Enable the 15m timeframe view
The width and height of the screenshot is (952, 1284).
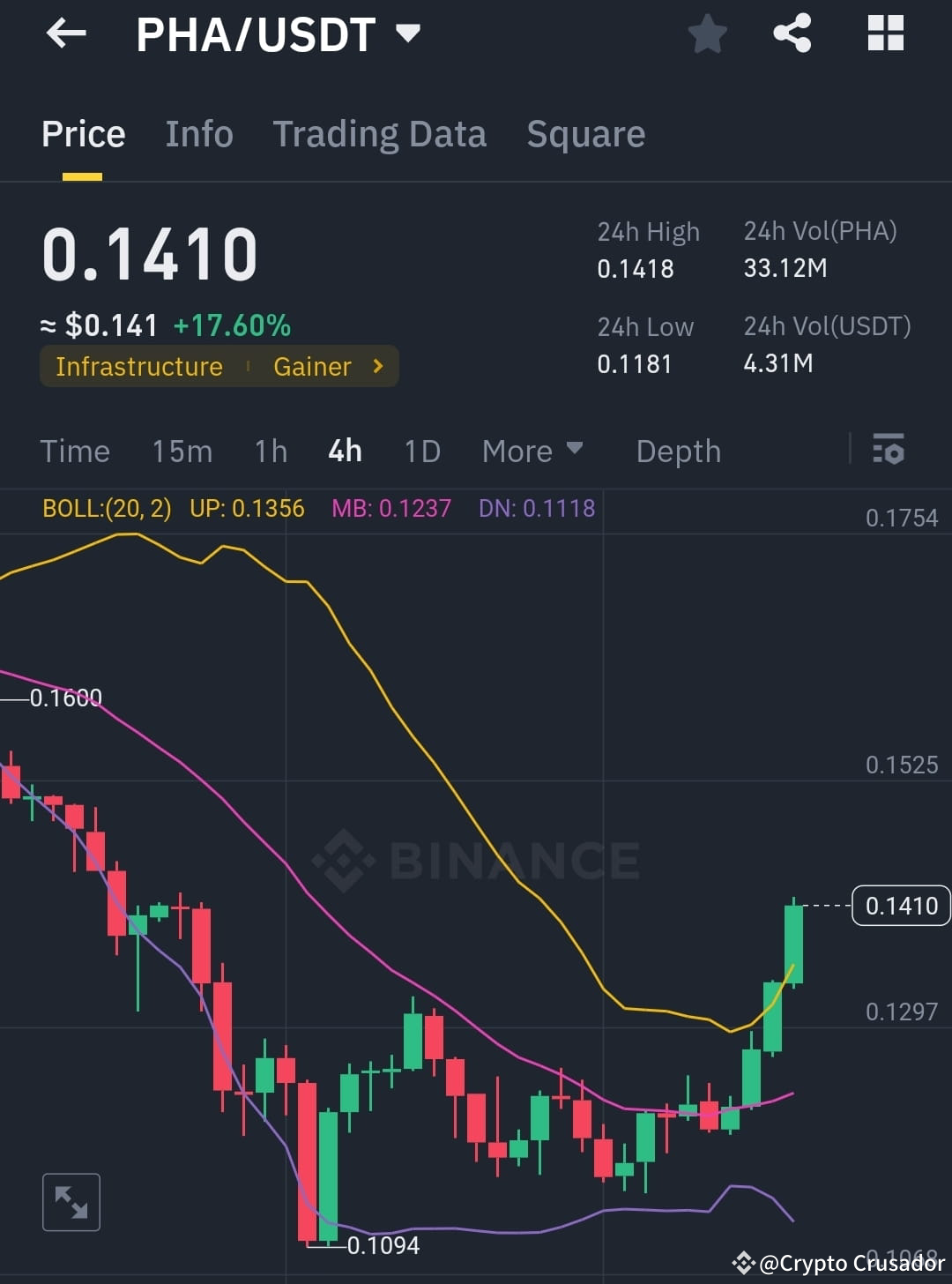coord(181,451)
